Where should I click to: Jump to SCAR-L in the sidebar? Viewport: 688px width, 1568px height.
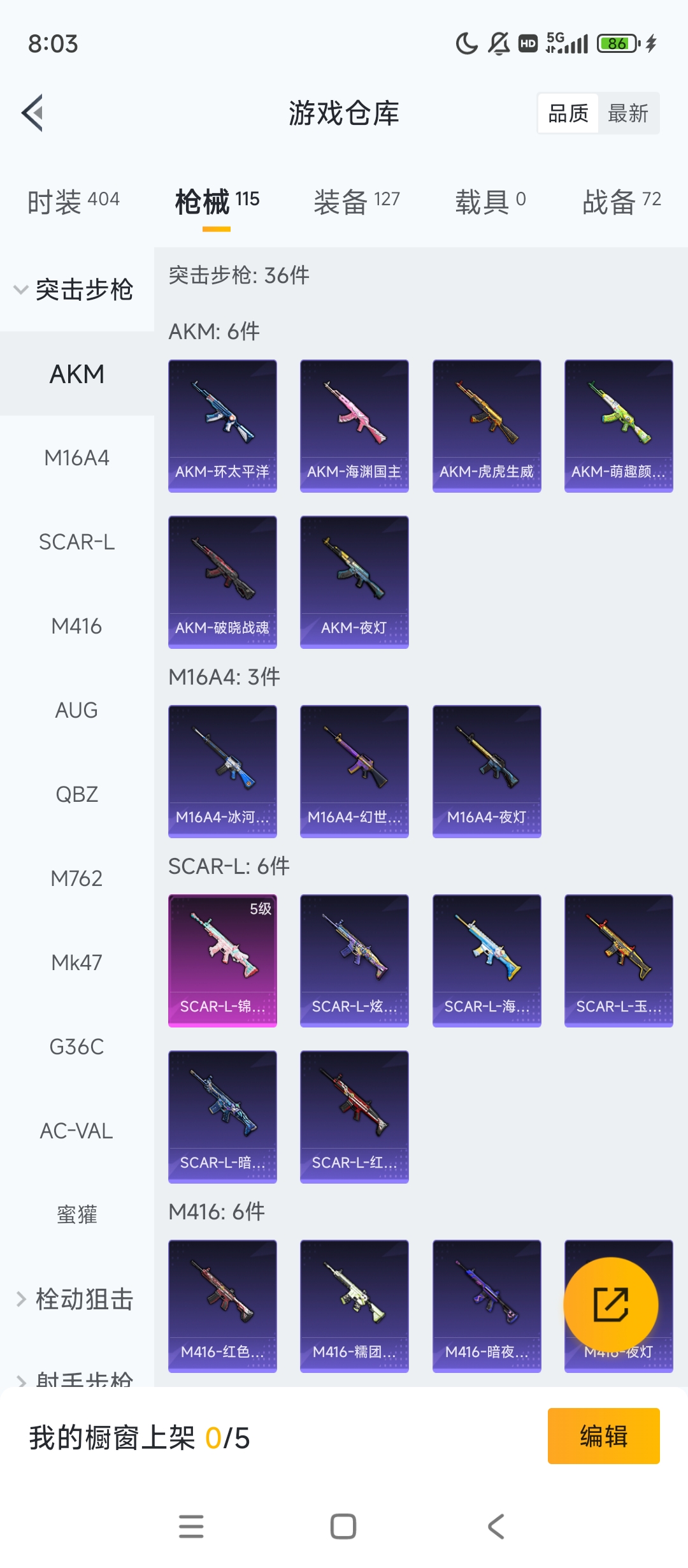point(76,542)
